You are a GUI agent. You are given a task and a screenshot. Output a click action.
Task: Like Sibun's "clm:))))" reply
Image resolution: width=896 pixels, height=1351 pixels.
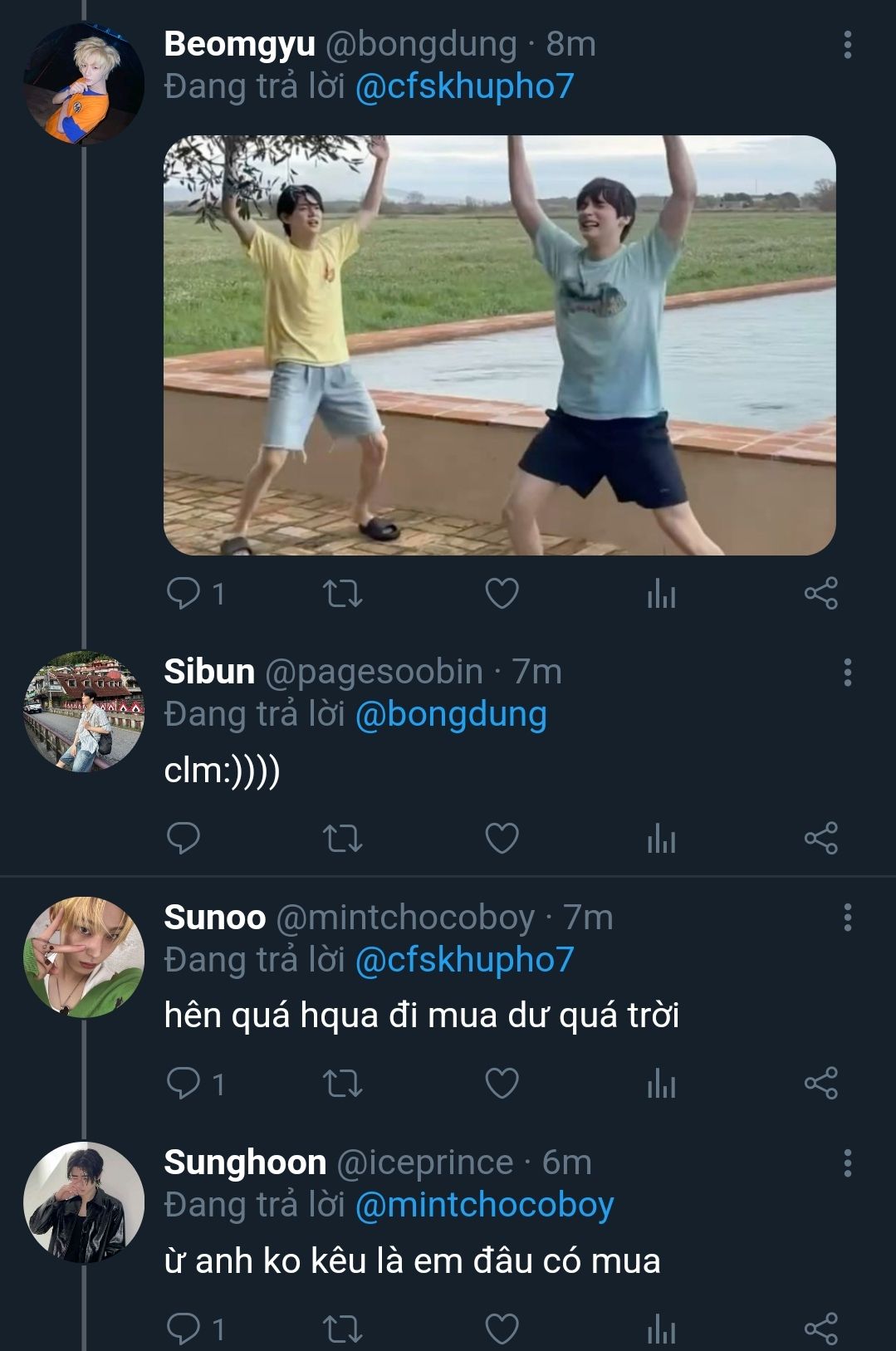(x=502, y=839)
